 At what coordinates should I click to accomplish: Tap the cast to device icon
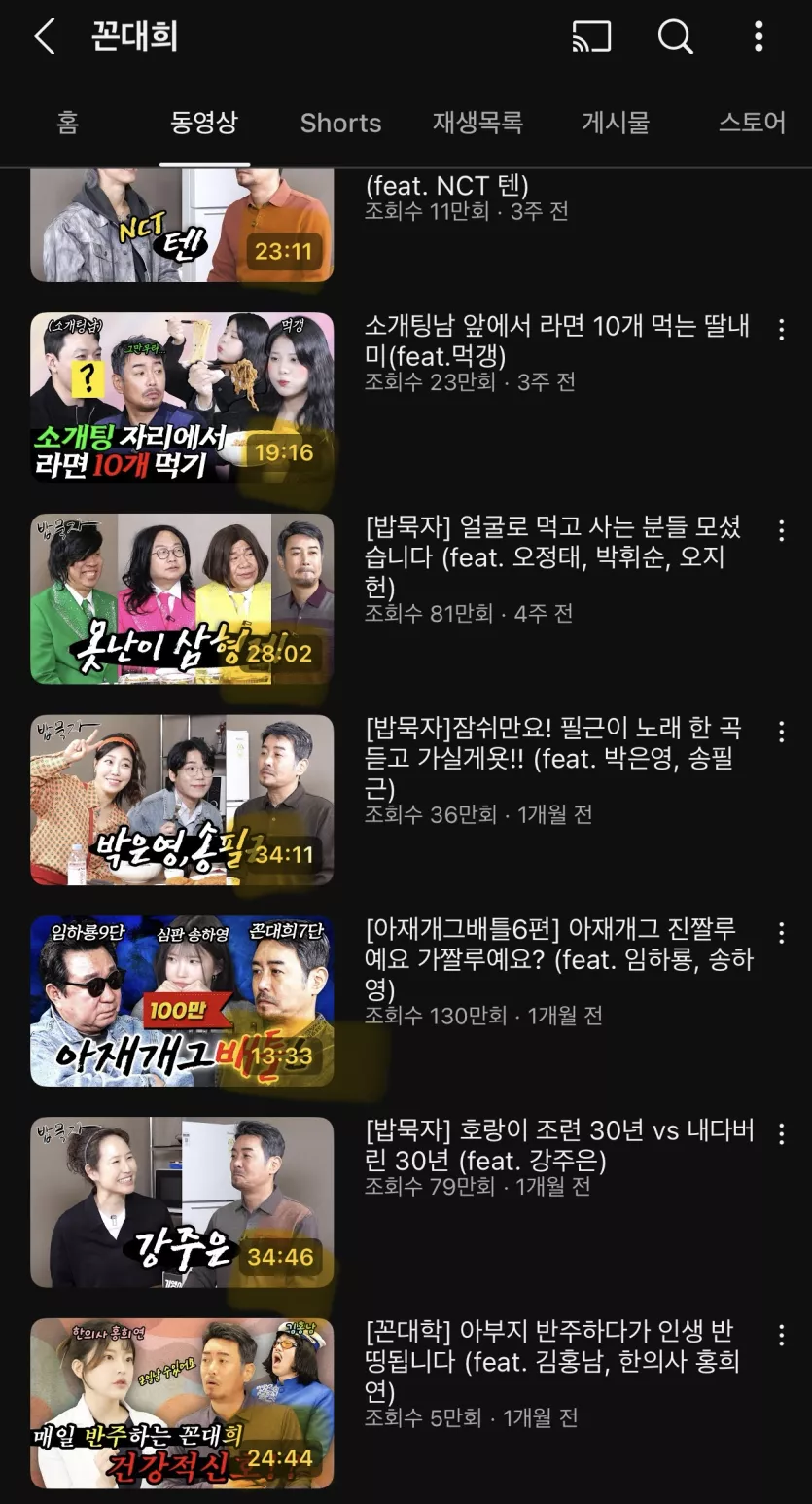591,37
